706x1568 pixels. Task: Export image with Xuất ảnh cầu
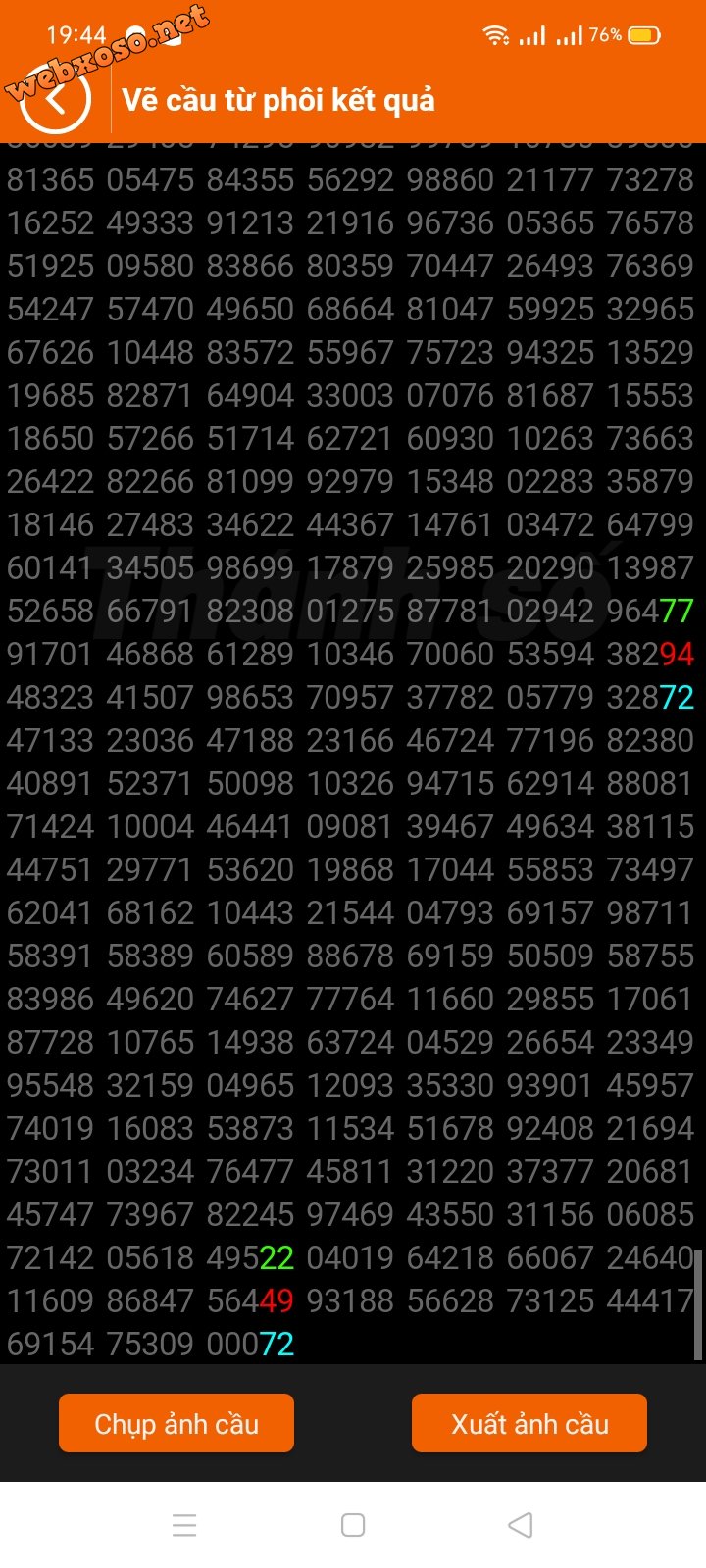(529, 1423)
